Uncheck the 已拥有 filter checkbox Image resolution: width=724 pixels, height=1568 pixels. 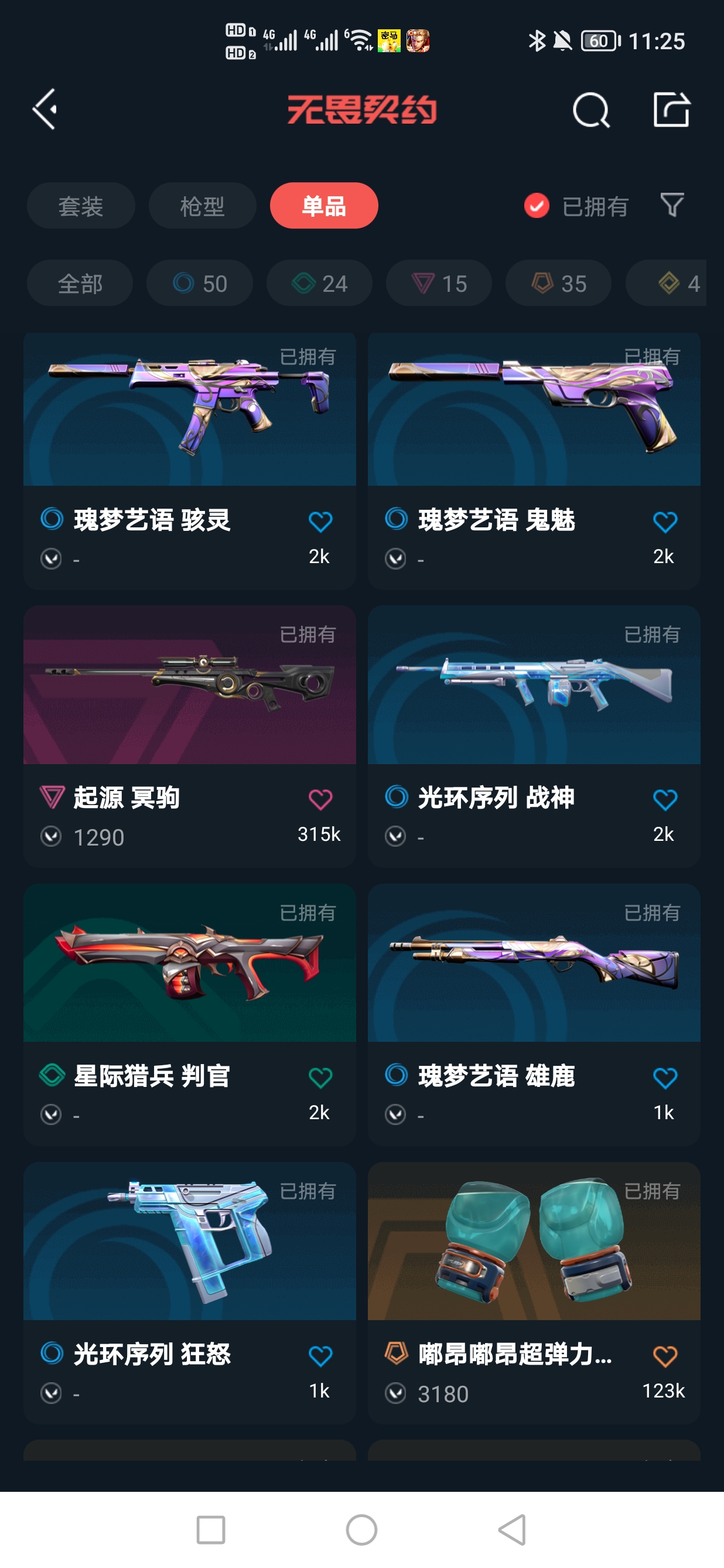(537, 206)
